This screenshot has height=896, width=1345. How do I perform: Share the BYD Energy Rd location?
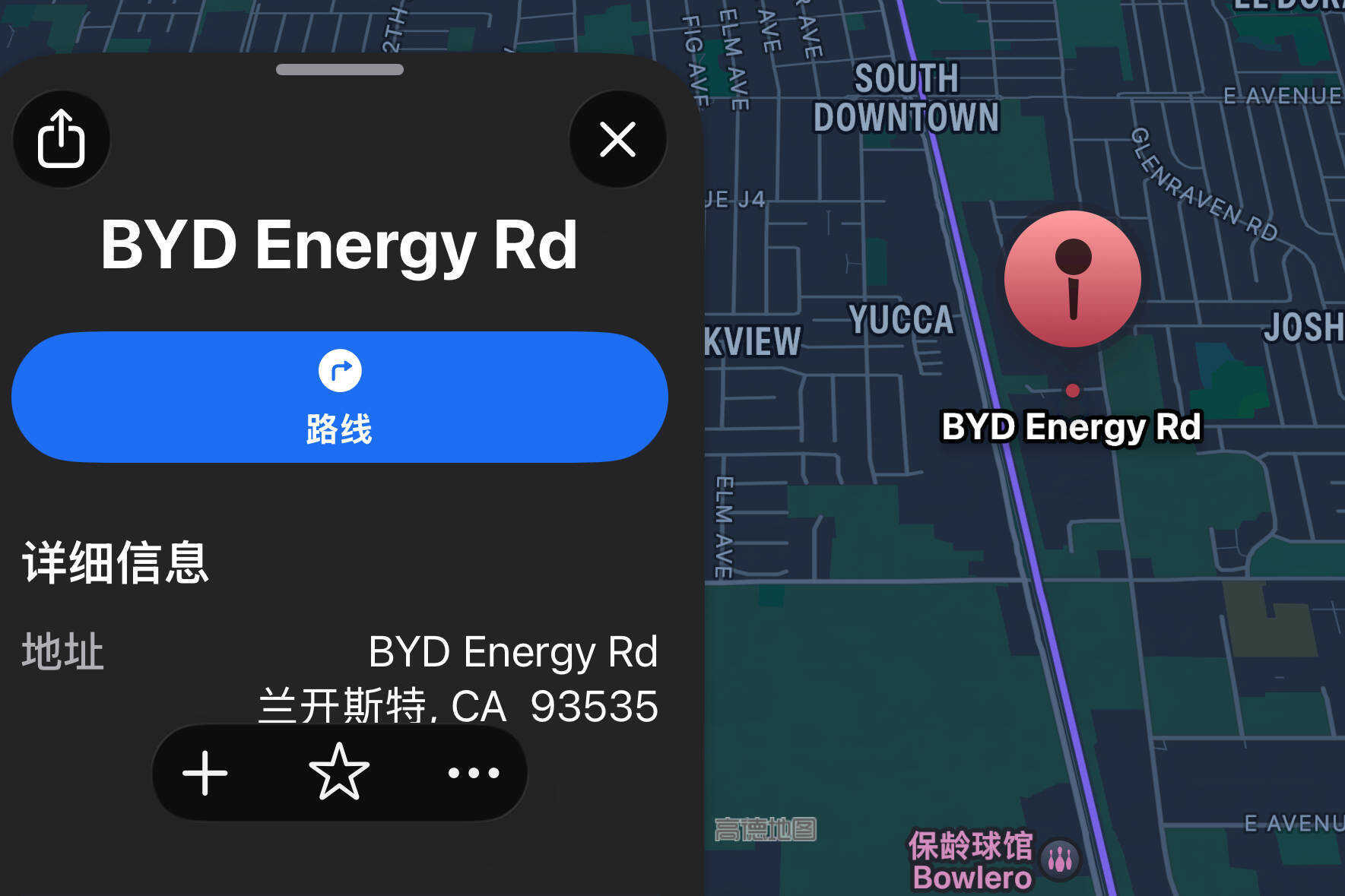tap(61, 139)
